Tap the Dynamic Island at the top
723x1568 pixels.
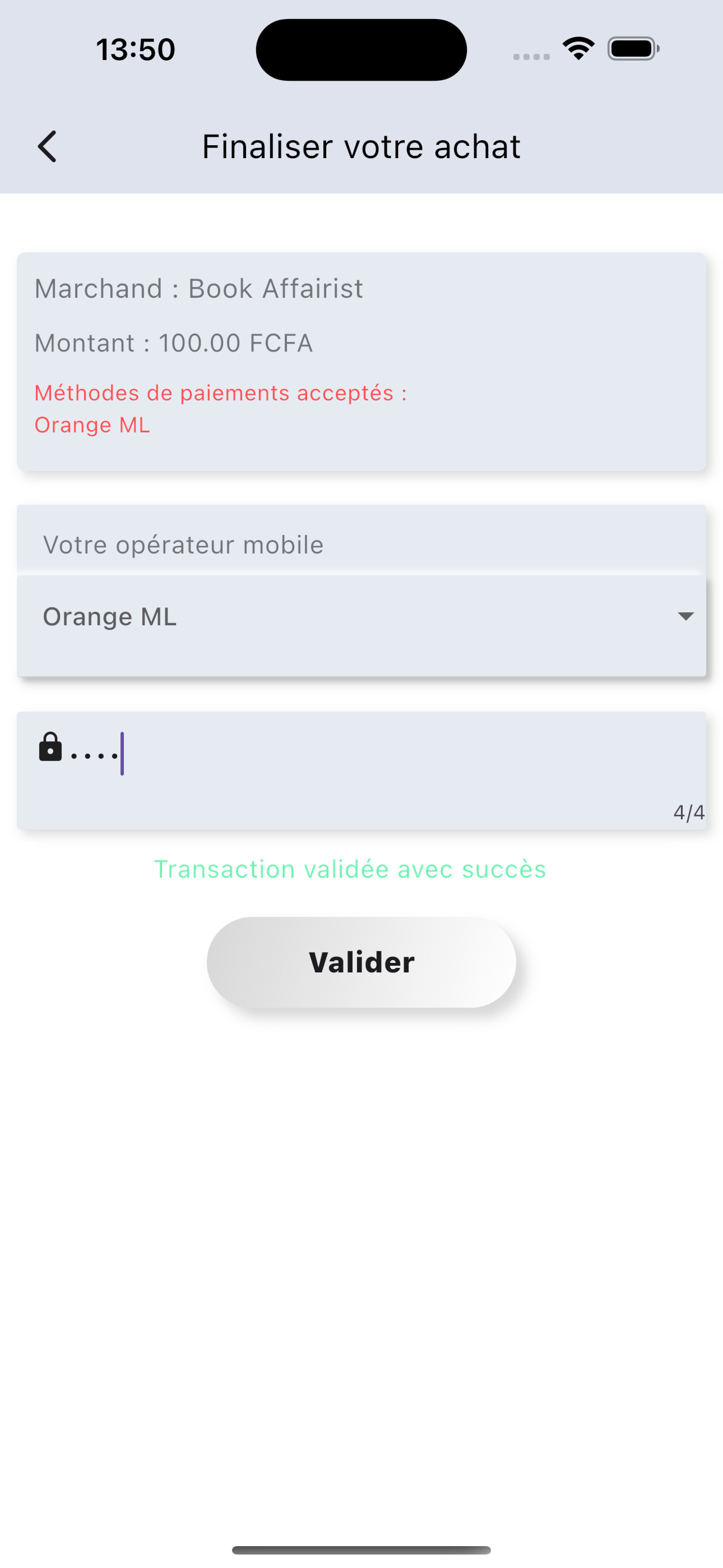coord(361,49)
